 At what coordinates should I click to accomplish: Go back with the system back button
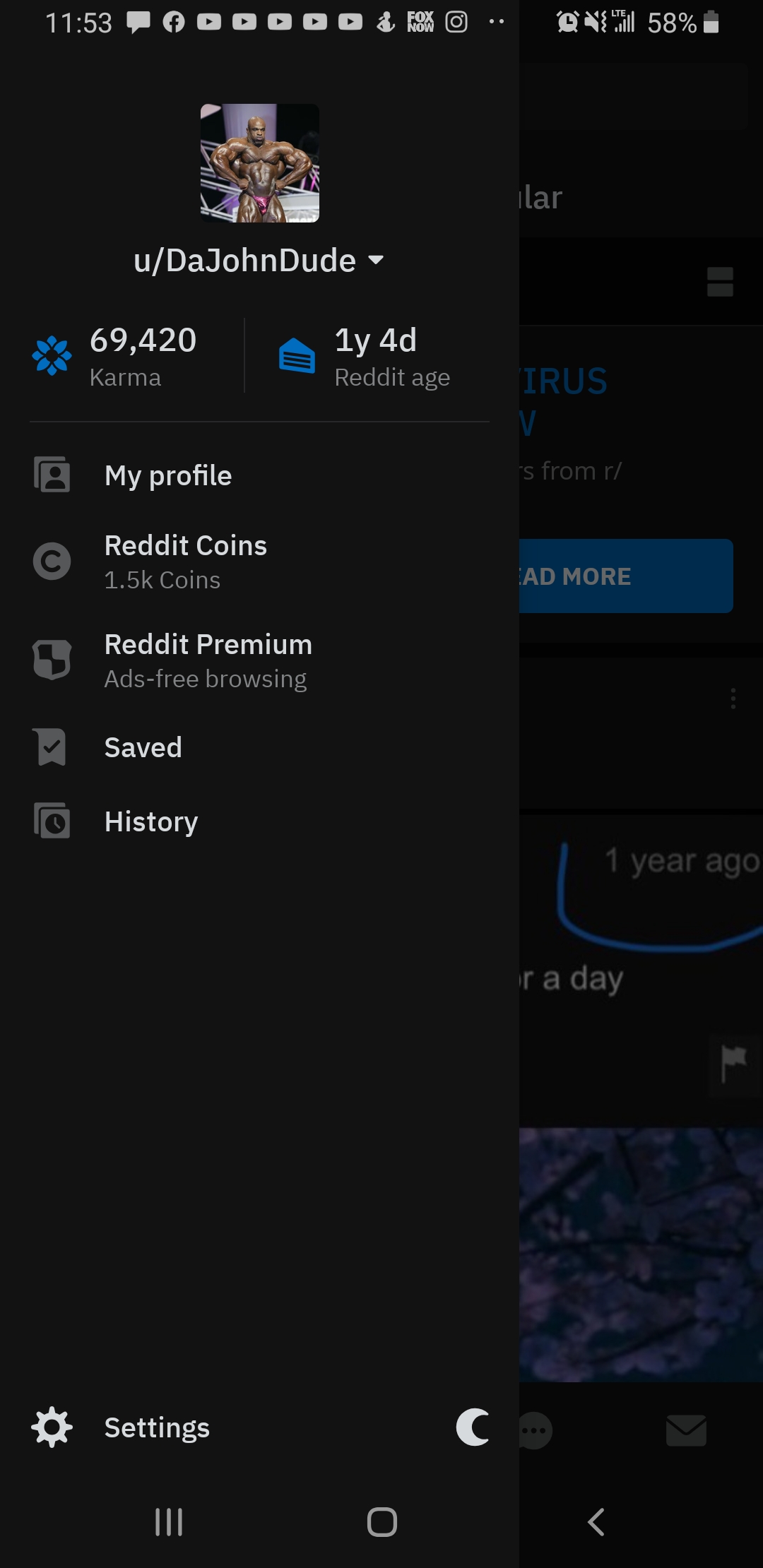pyautogui.click(x=596, y=1522)
